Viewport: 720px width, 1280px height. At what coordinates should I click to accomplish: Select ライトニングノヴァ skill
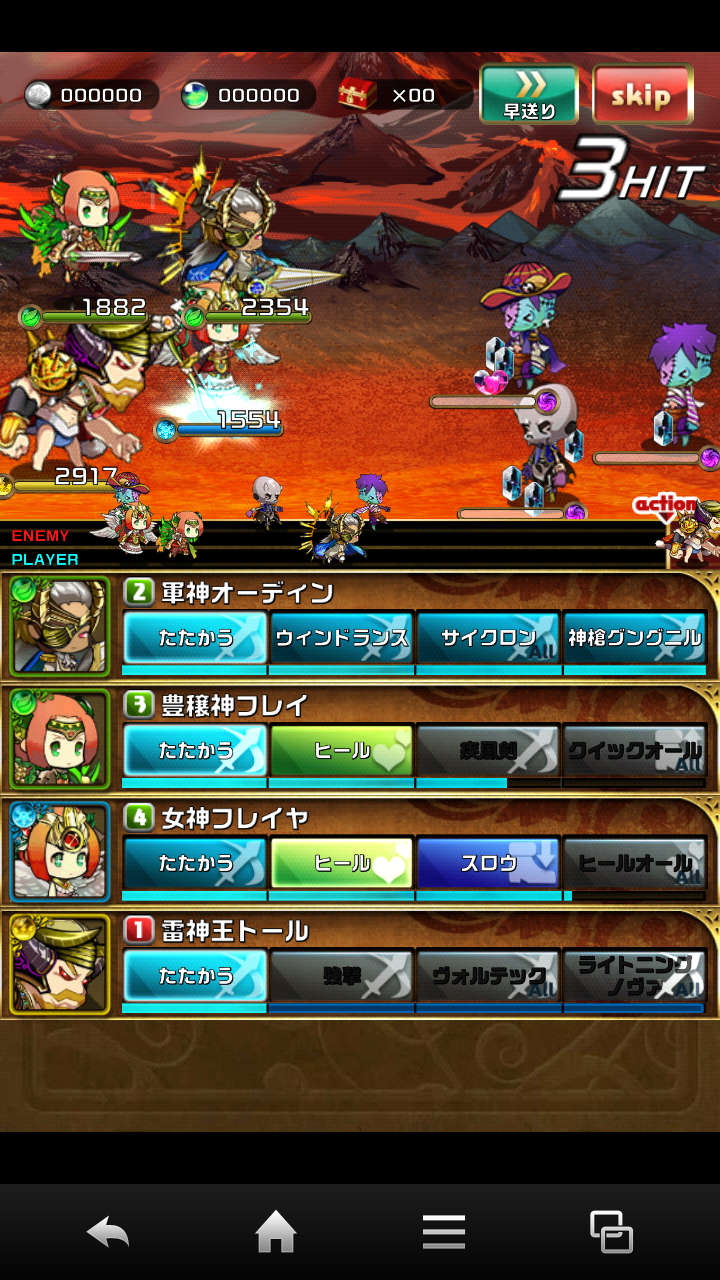pyautogui.click(x=634, y=976)
